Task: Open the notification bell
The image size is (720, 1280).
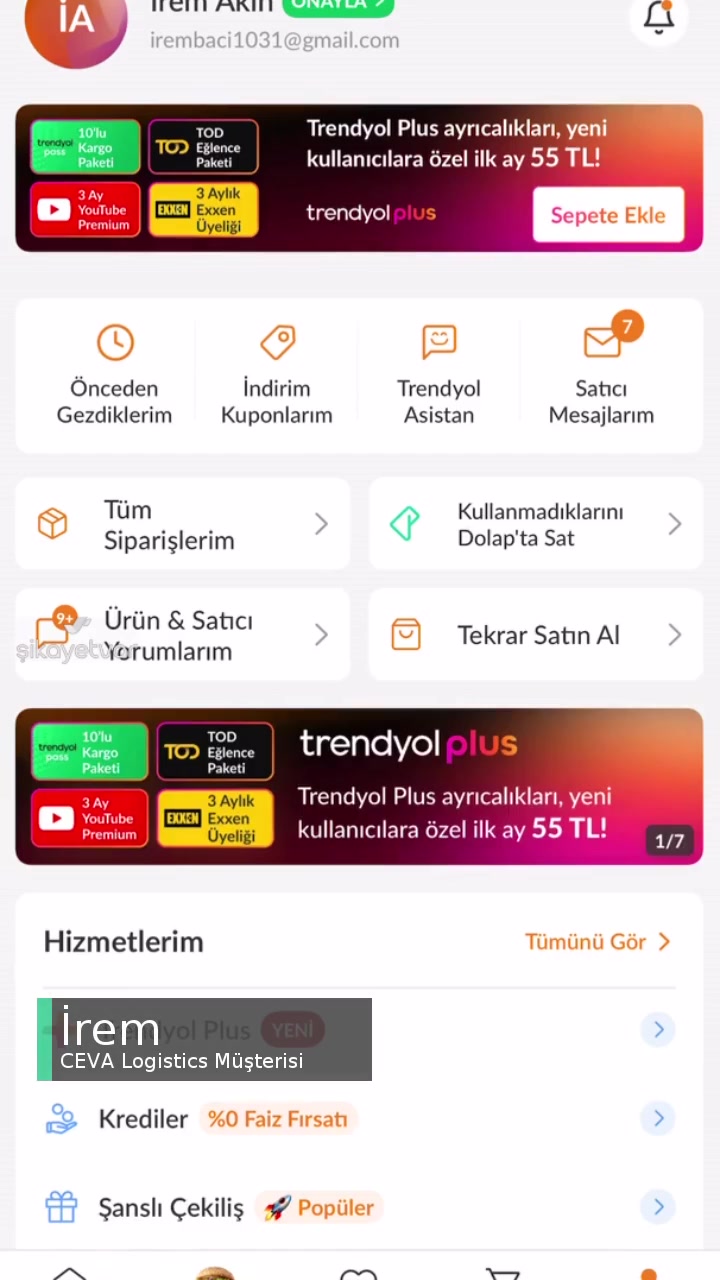Action: 658,20
